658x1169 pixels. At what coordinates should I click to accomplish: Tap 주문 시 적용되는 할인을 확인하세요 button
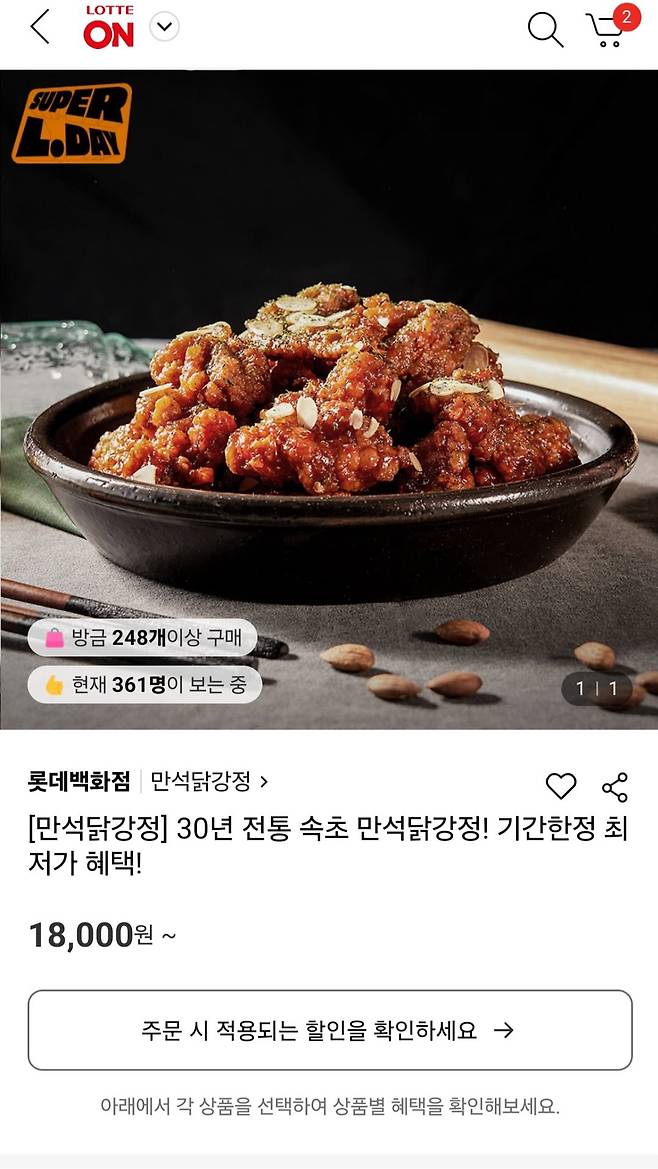330,1030
